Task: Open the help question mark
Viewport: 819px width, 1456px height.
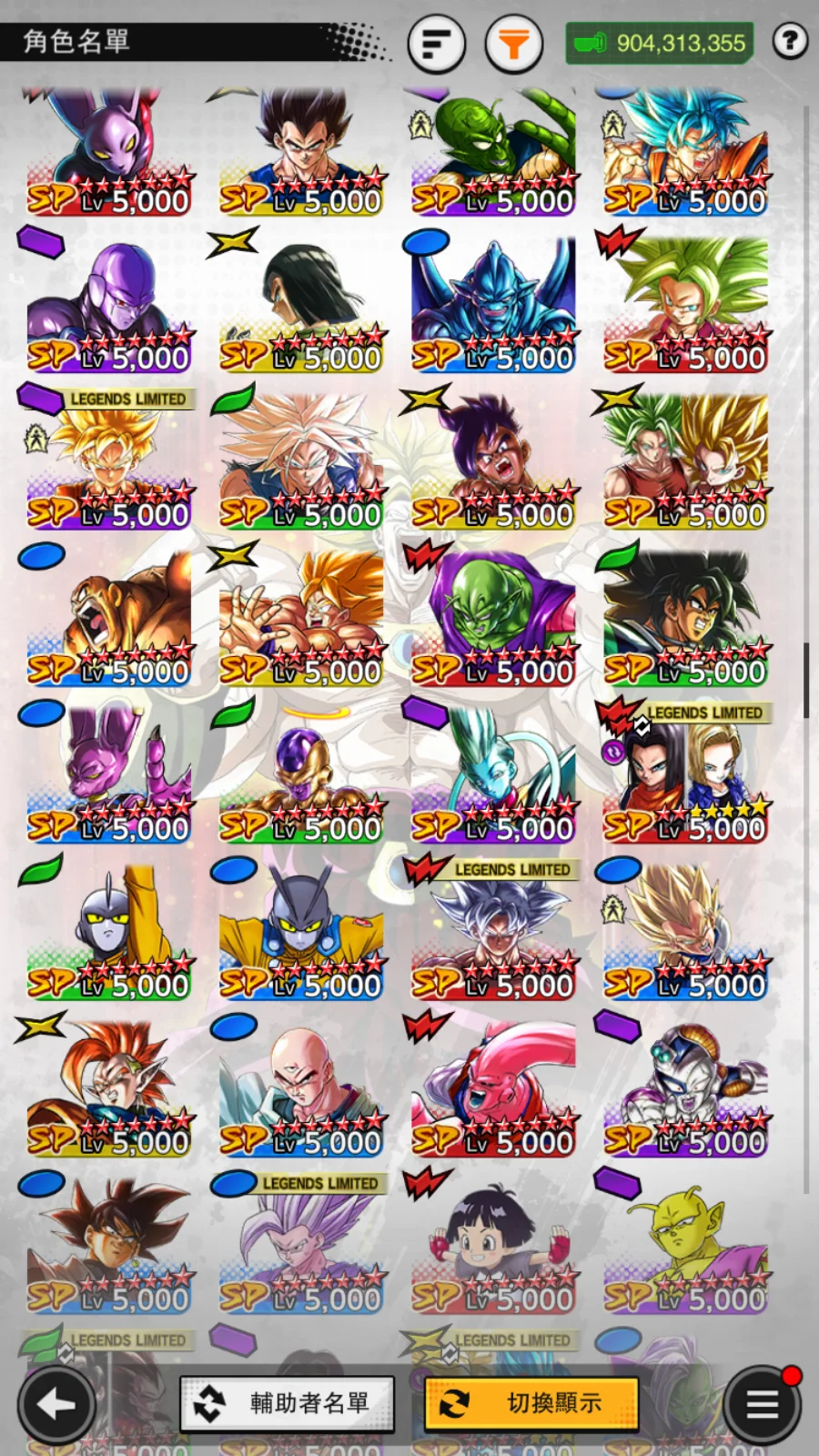Action: pos(790,41)
